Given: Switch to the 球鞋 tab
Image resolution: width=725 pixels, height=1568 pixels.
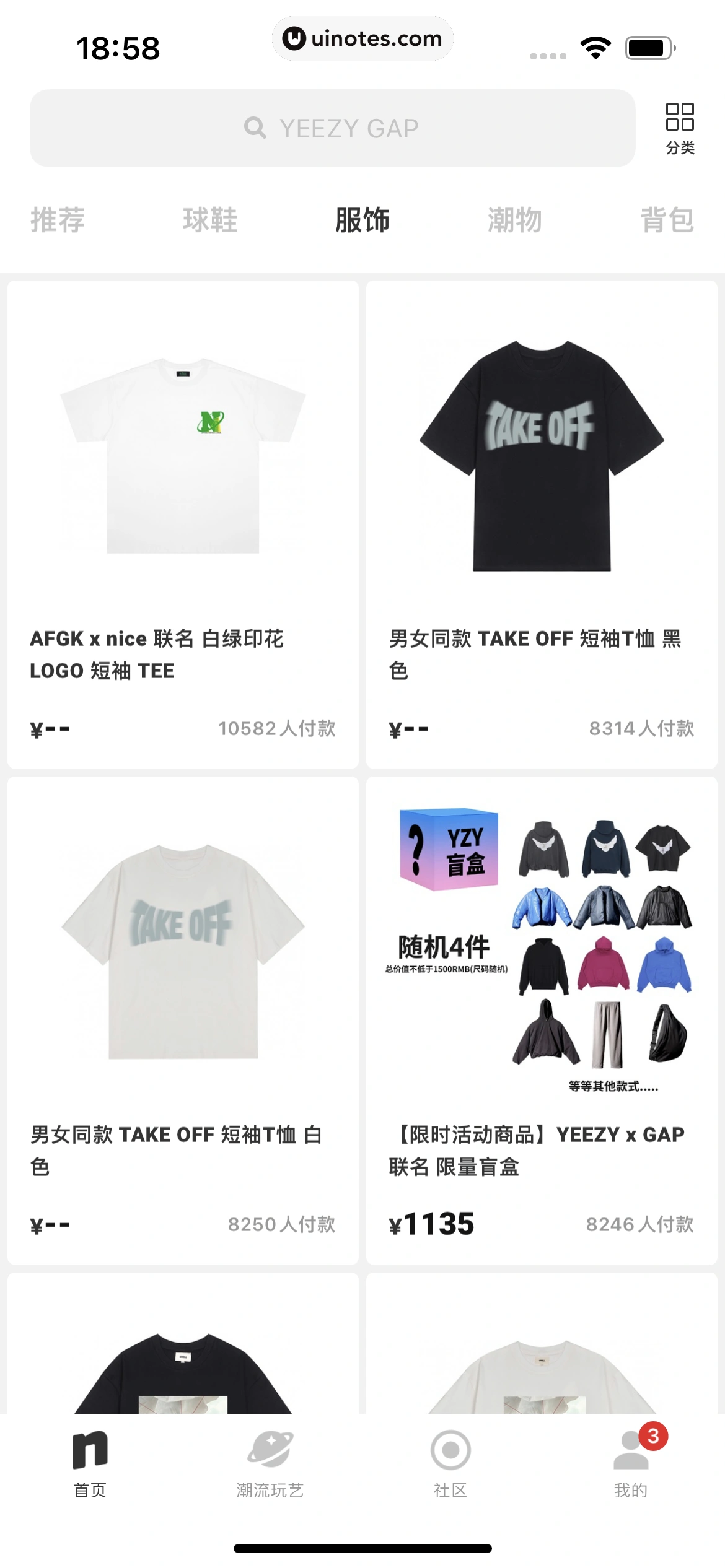Looking at the screenshot, I should tap(210, 220).
